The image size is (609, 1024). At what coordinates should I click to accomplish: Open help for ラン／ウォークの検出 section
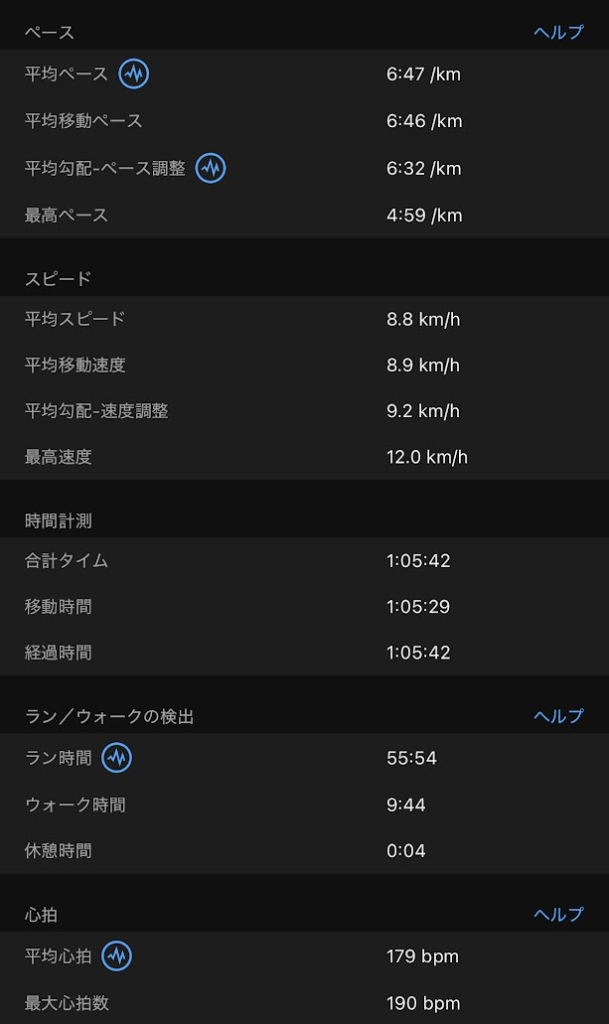[x=558, y=716]
